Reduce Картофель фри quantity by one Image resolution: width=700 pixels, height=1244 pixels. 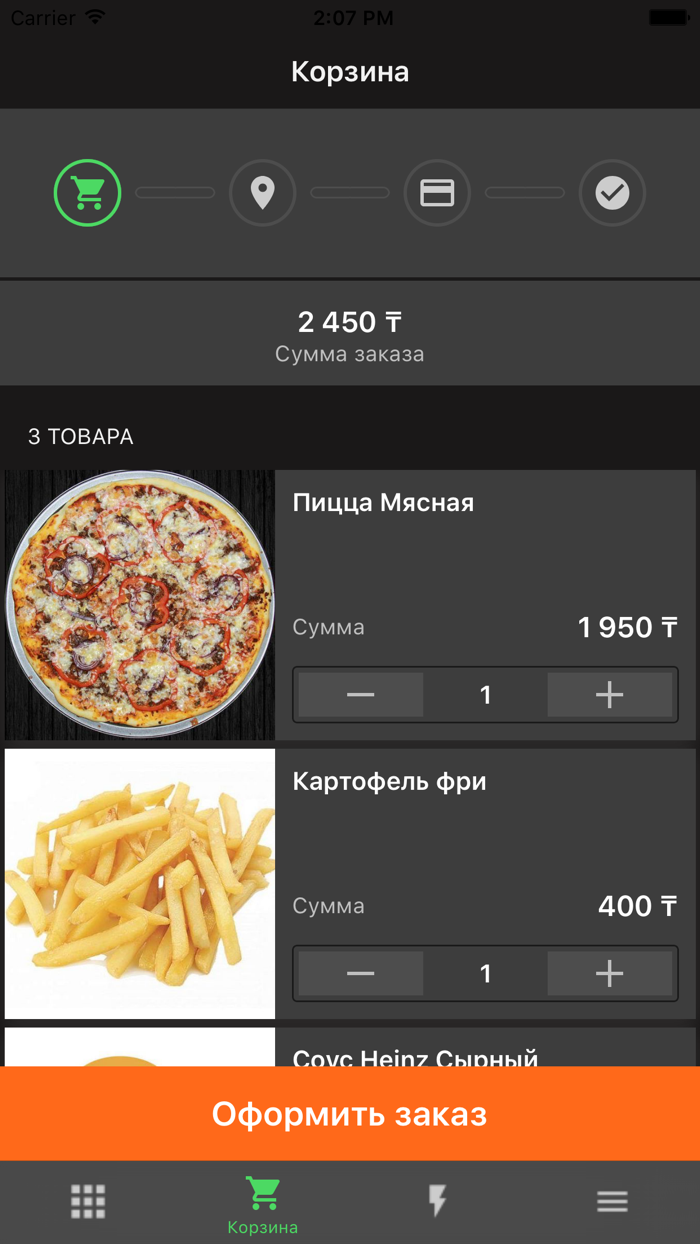click(x=360, y=973)
